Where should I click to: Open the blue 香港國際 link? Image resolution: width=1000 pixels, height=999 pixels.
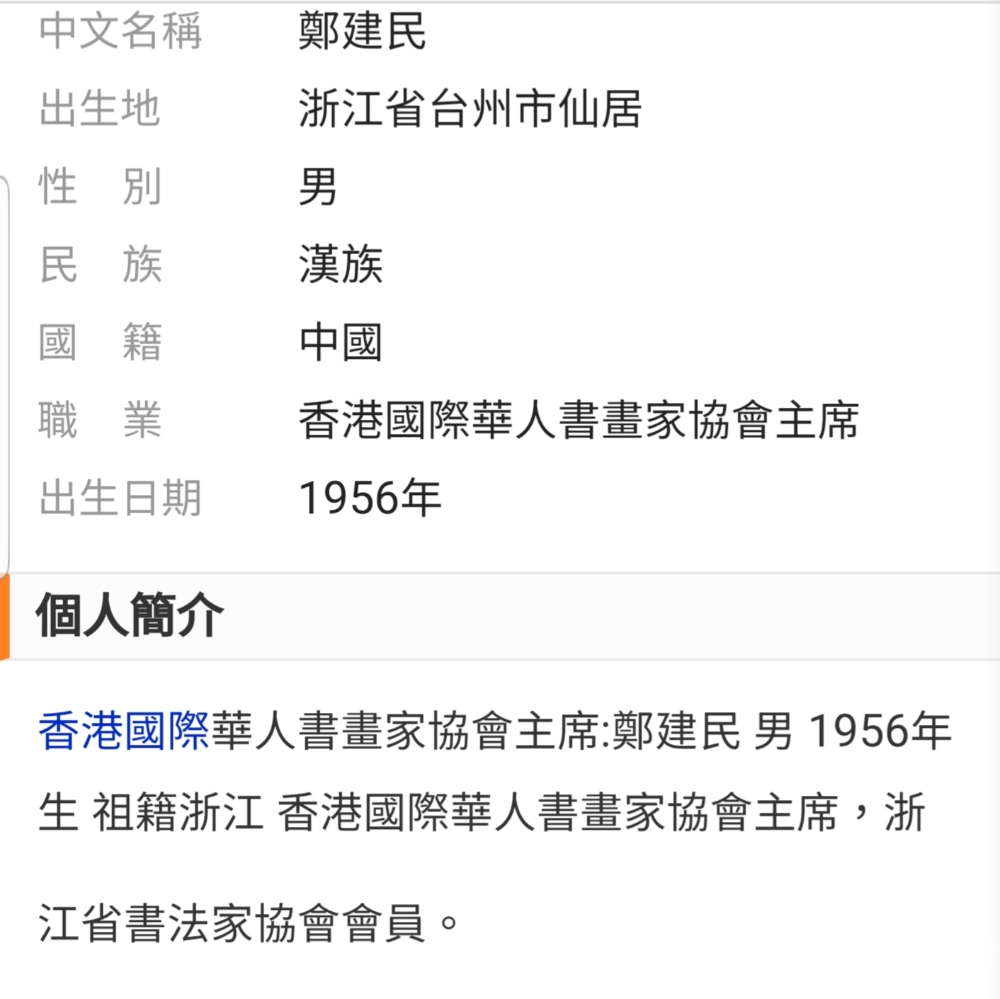[124, 733]
